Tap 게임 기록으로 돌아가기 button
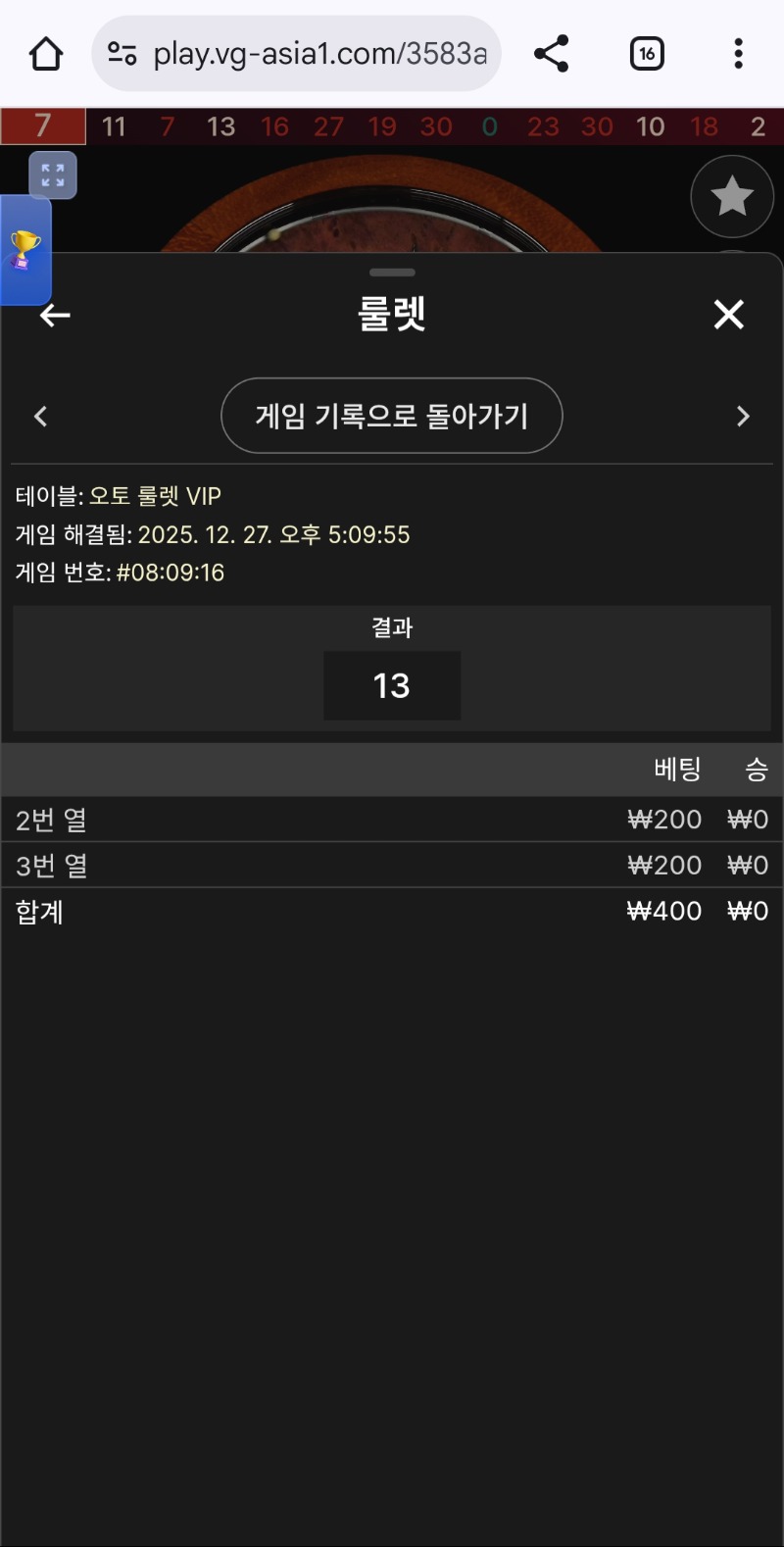784x1547 pixels. pyautogui.click(x=392, y=416)
